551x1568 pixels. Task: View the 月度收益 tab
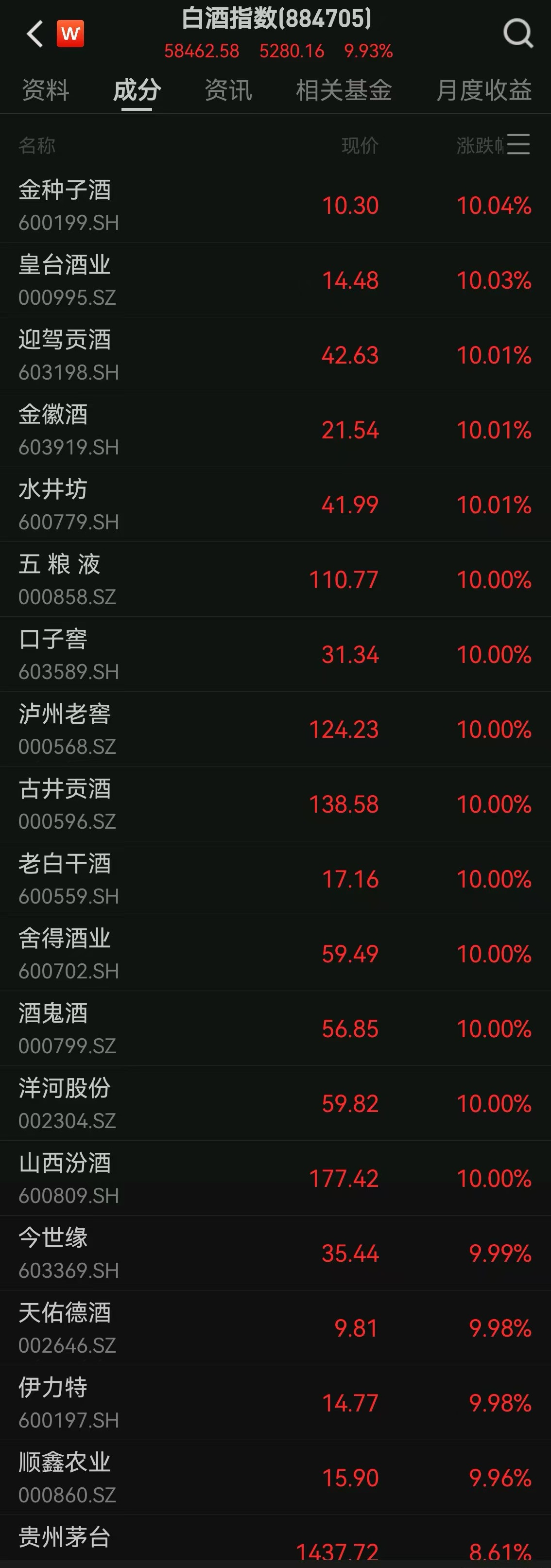coord(483,90)
